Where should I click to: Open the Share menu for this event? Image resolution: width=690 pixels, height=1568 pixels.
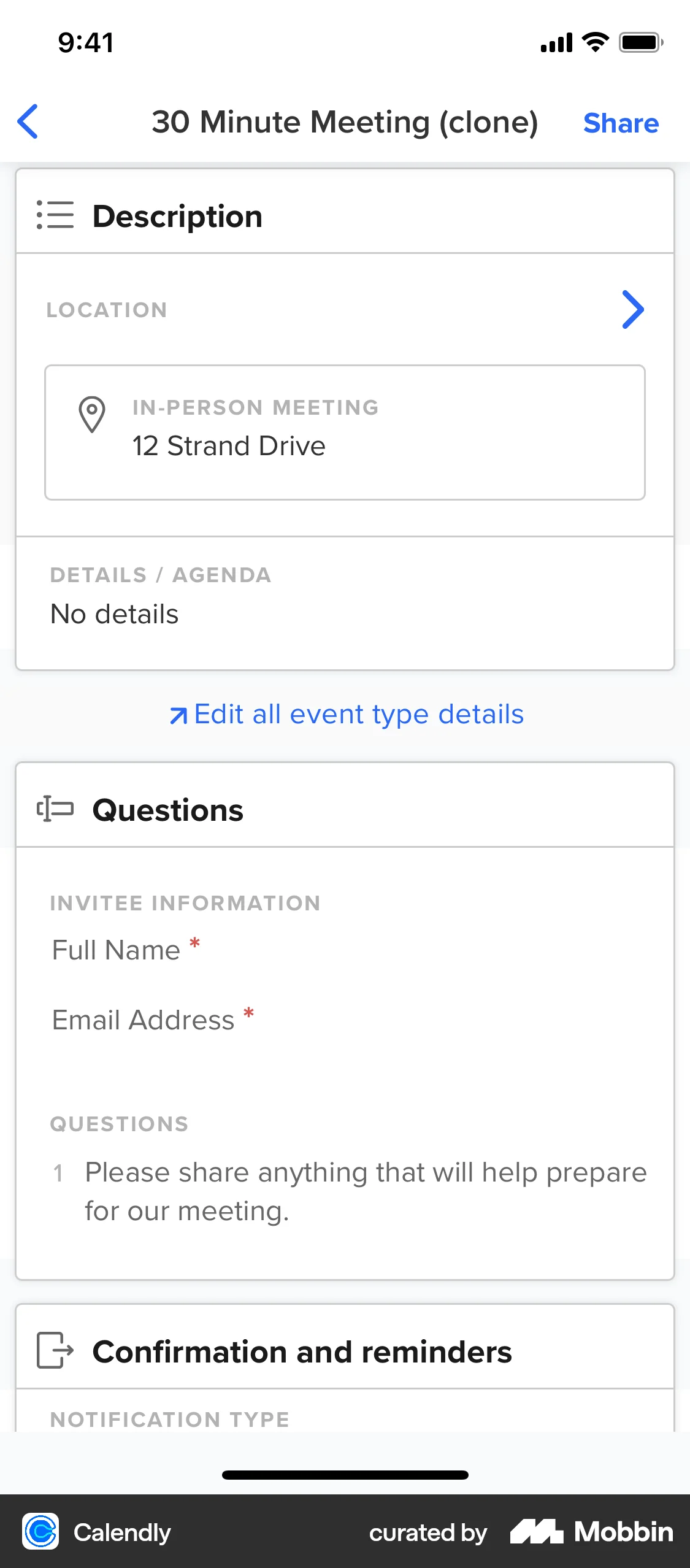tap(621, 123)
